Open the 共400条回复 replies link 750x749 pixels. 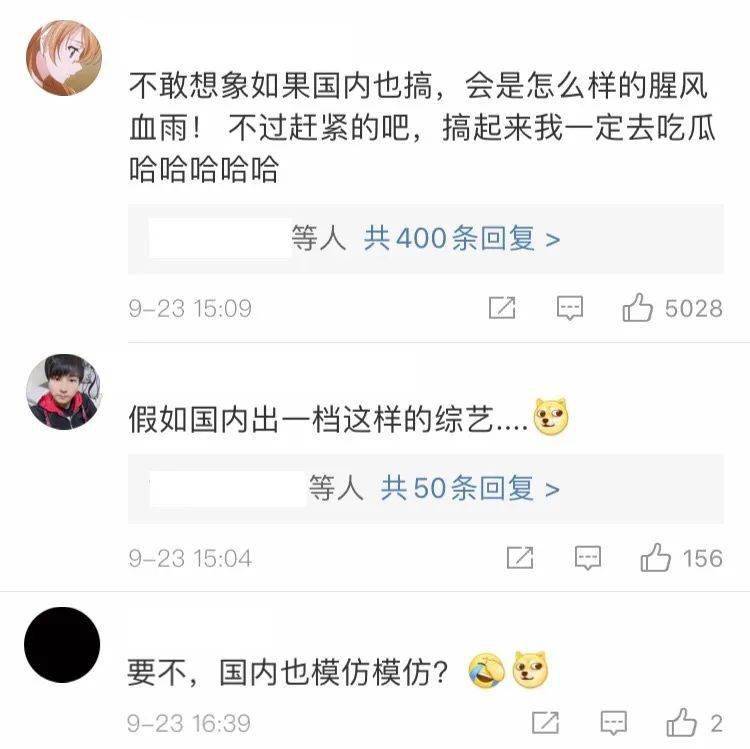[461, 239]
